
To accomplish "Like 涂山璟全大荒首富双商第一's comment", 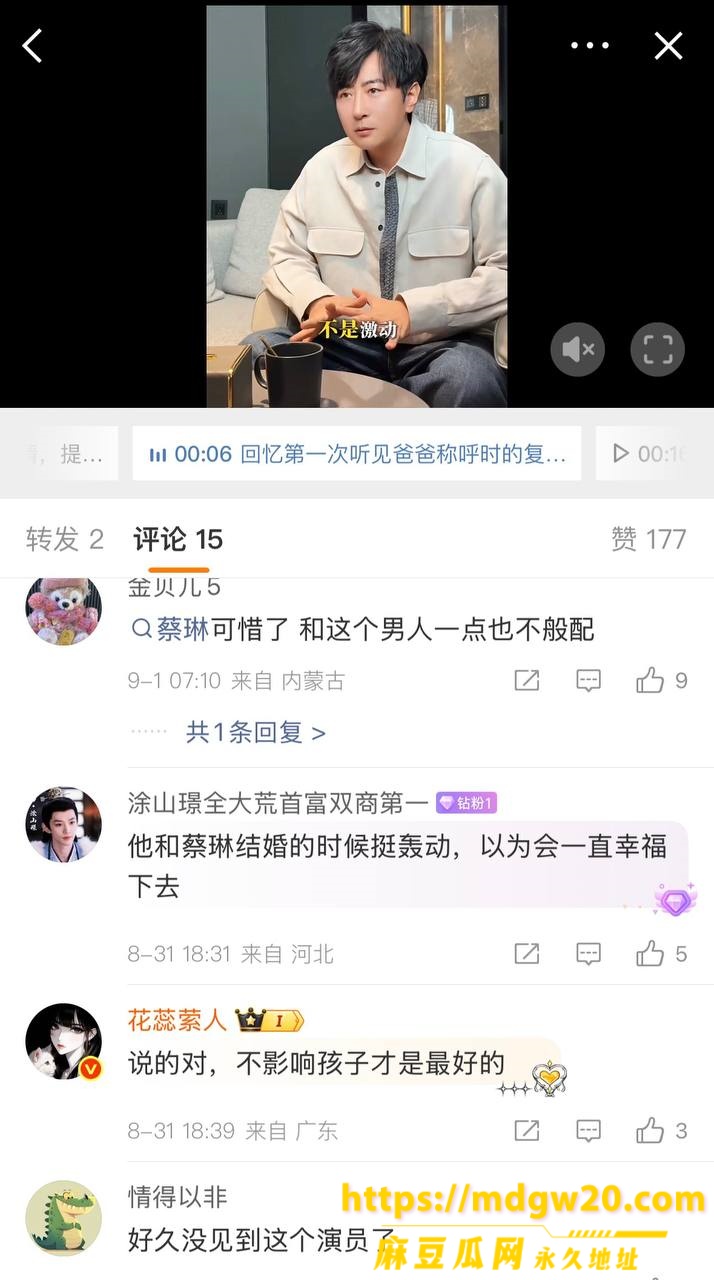I will tap(661, 954).
